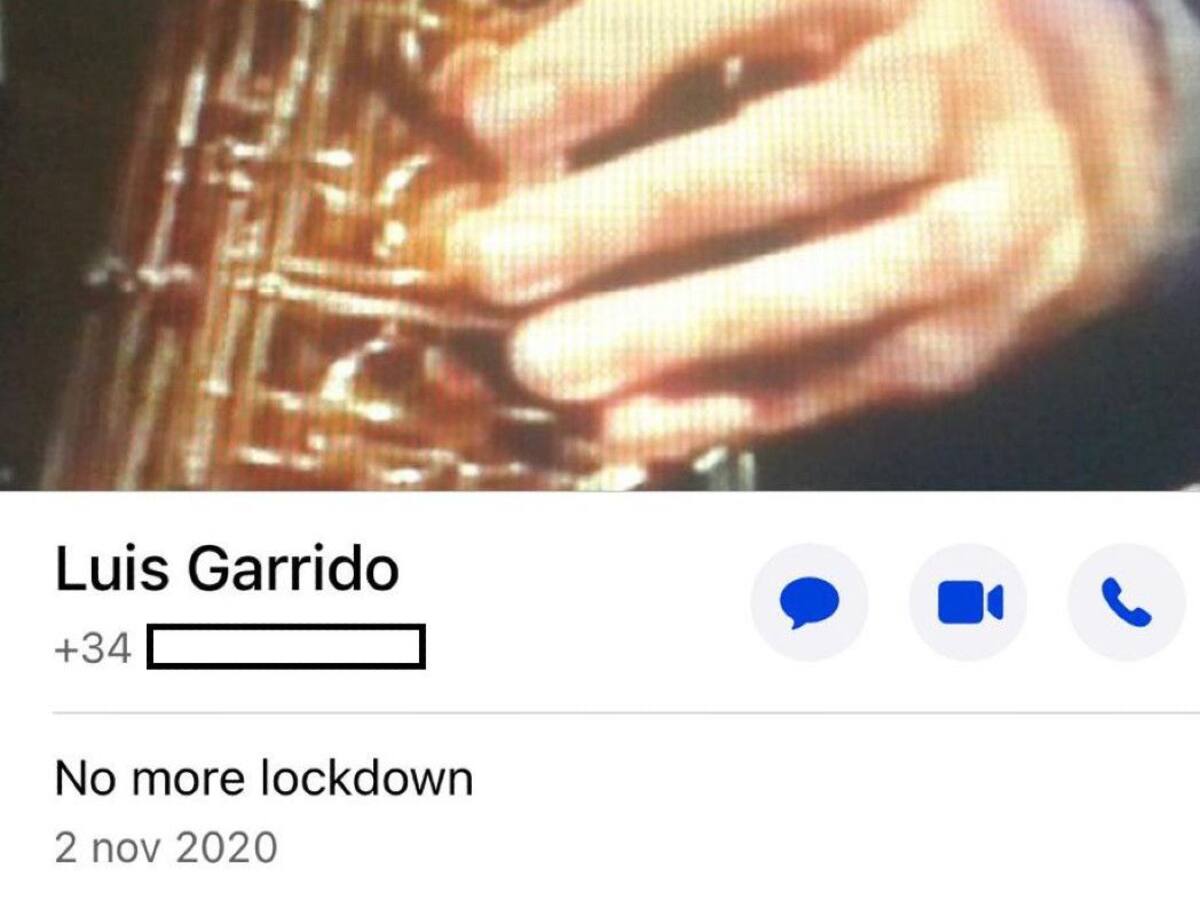This screenshot has width=1200, height=900.
Task: Open Luis Garrido's profile photo
Action: tap(600, 245)
